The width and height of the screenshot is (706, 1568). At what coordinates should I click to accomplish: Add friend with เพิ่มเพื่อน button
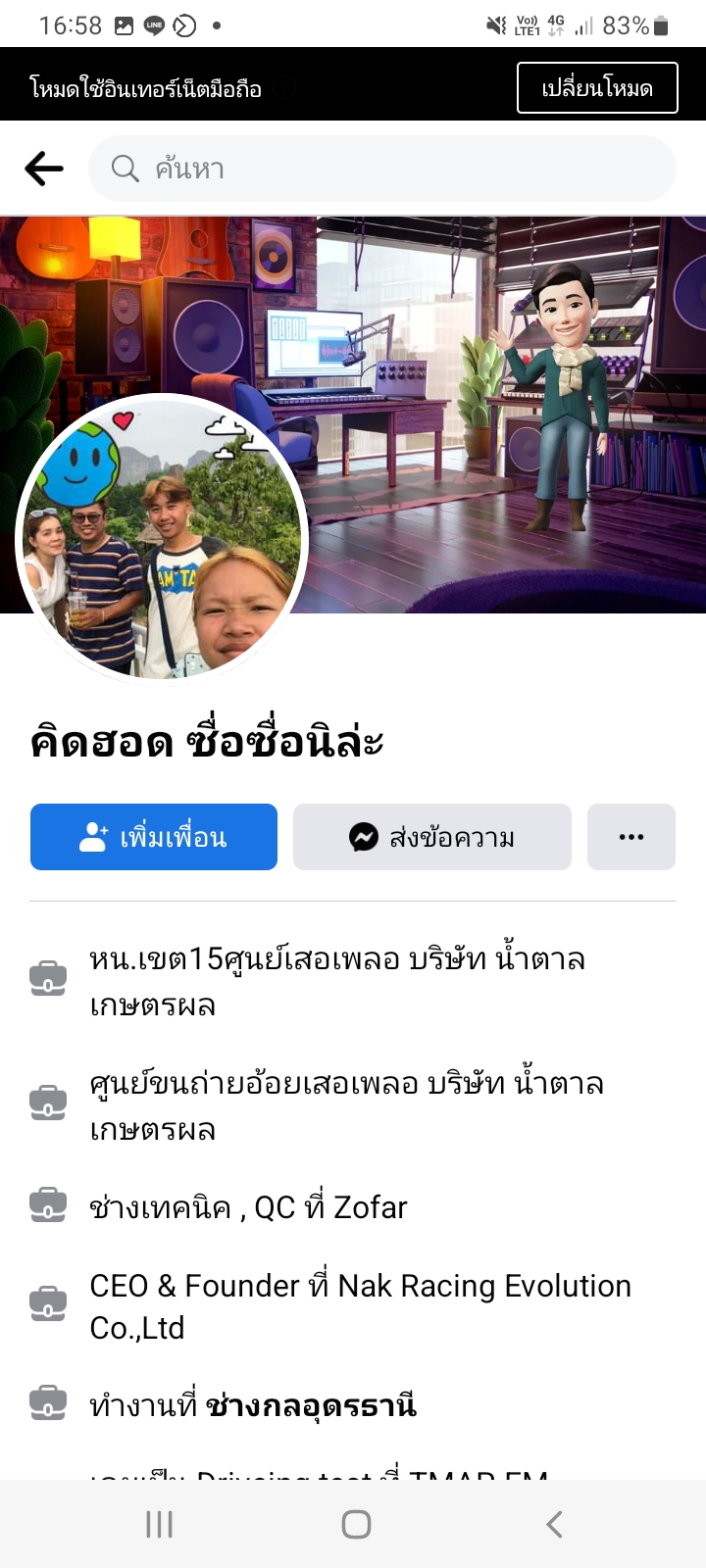point(154,837)
